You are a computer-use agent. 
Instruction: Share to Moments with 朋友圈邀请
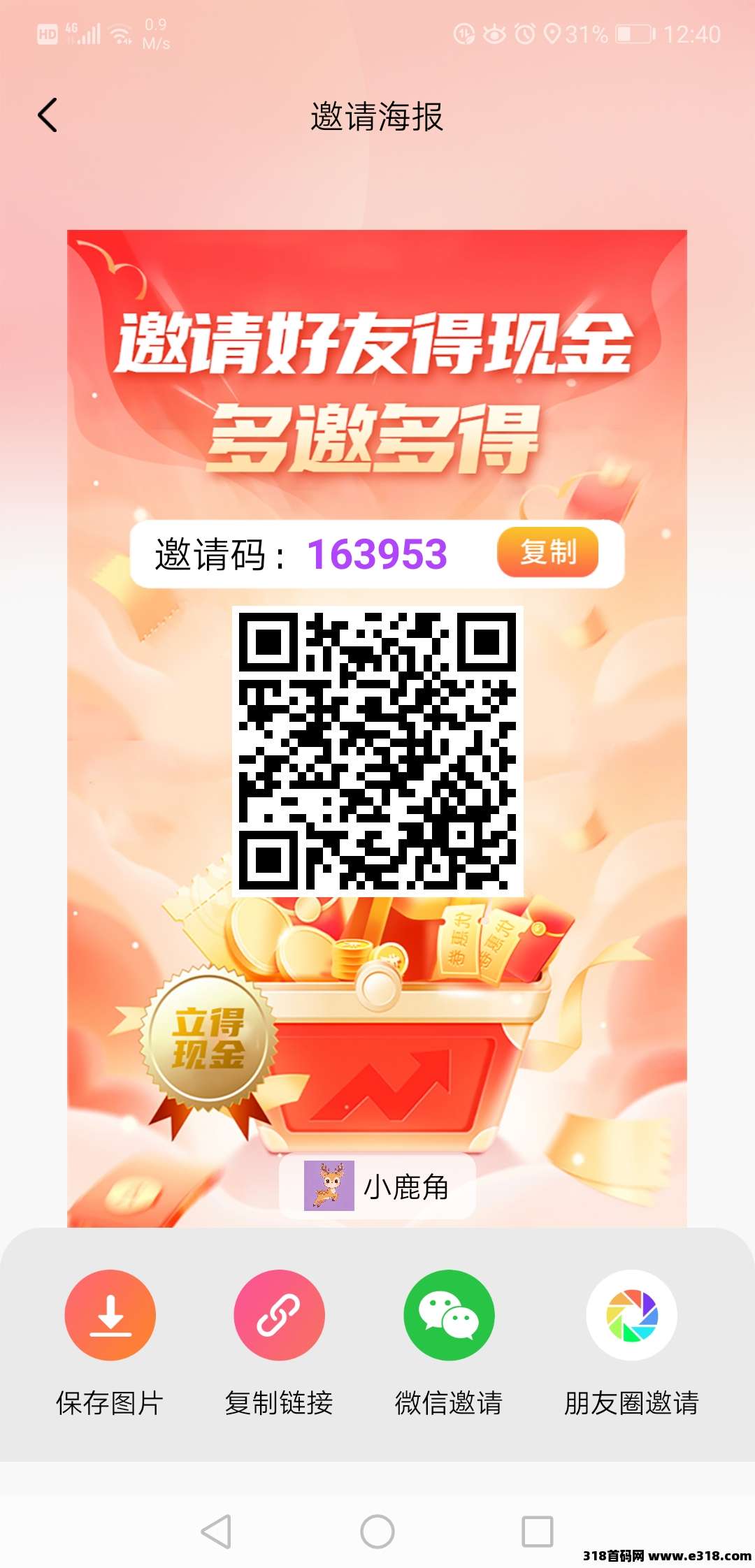[x=631, y=1314]
